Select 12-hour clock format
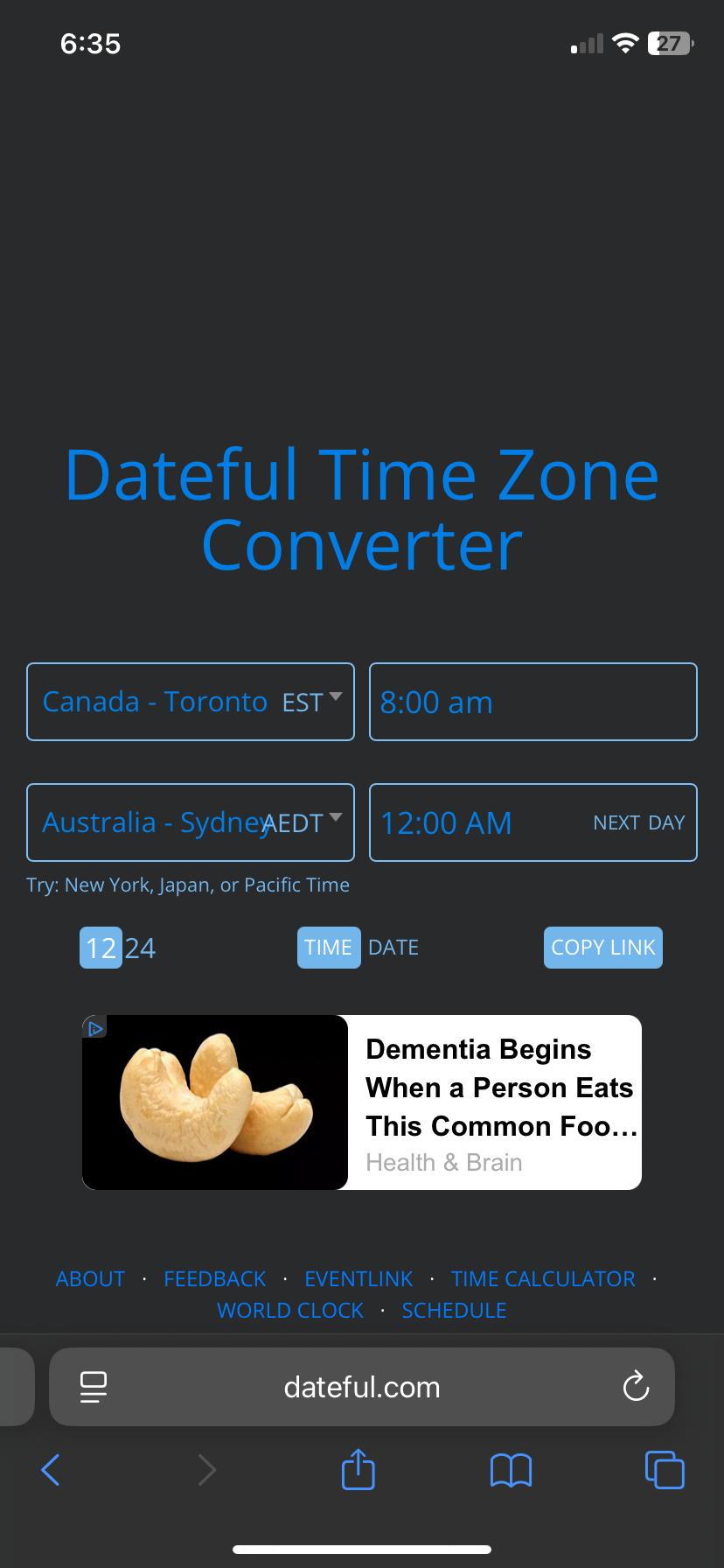 [101, 948]
